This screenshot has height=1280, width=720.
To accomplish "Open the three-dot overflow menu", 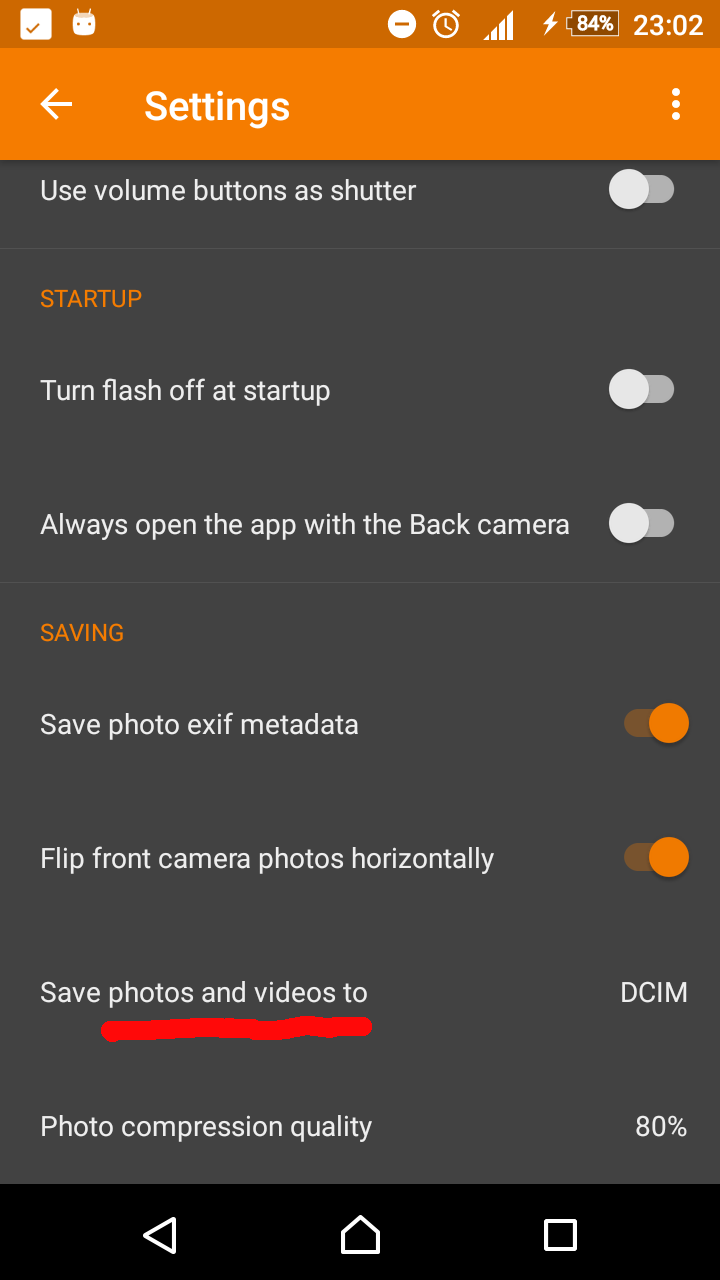I will 675,103.
